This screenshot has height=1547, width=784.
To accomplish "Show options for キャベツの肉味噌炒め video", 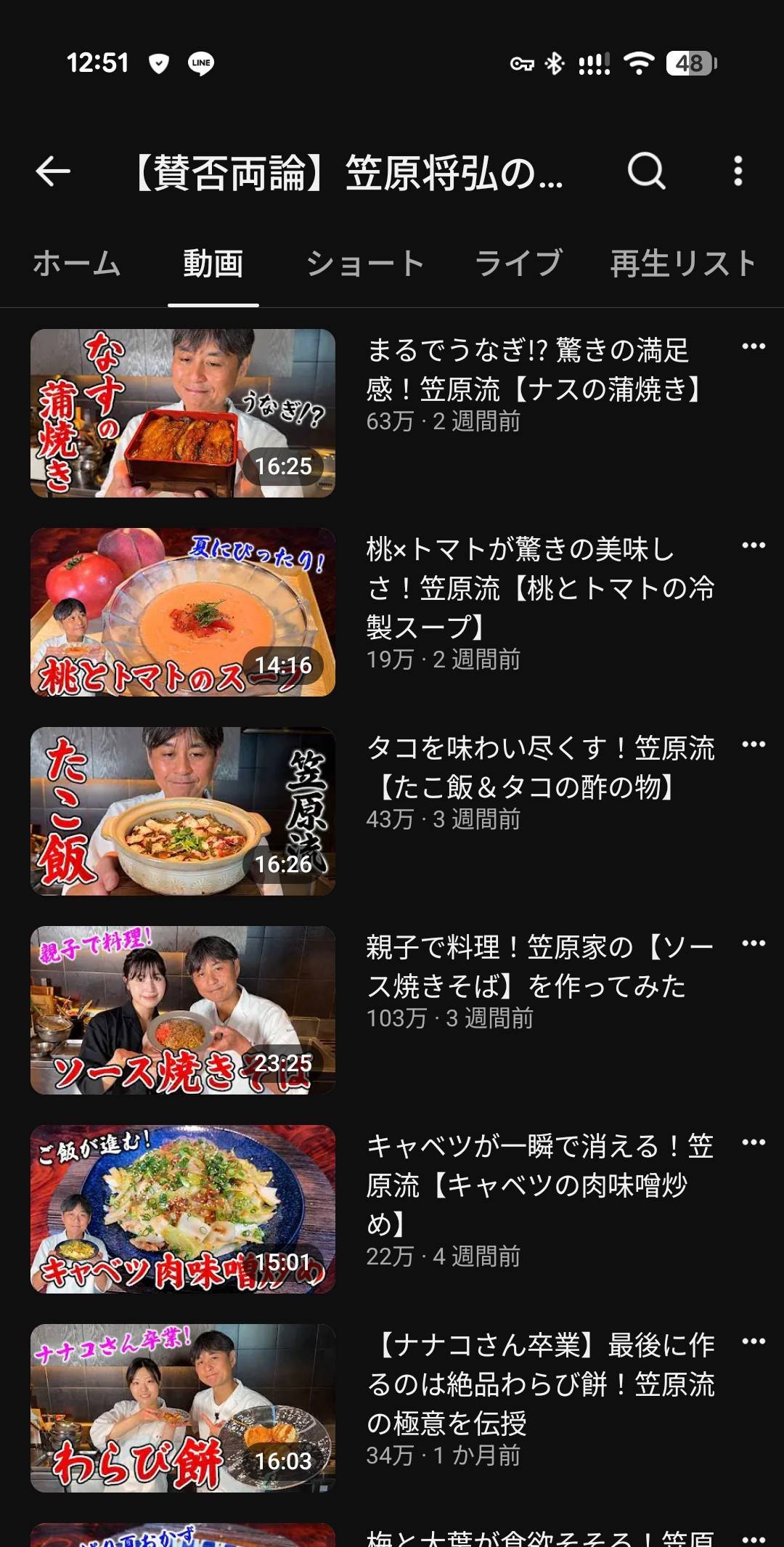I will tap(754, 1142).
